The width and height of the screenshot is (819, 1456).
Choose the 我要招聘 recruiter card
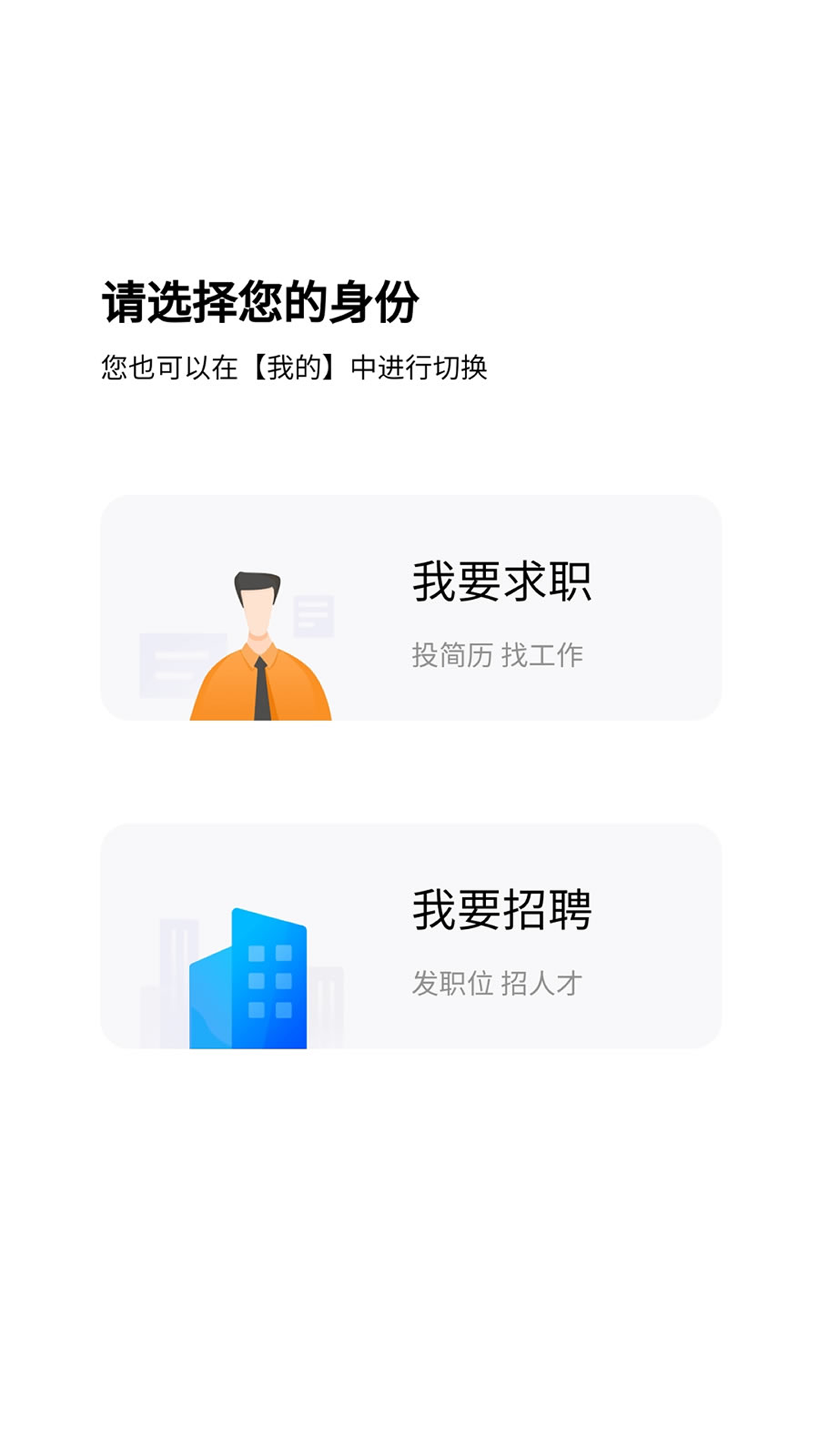[410, 936]
